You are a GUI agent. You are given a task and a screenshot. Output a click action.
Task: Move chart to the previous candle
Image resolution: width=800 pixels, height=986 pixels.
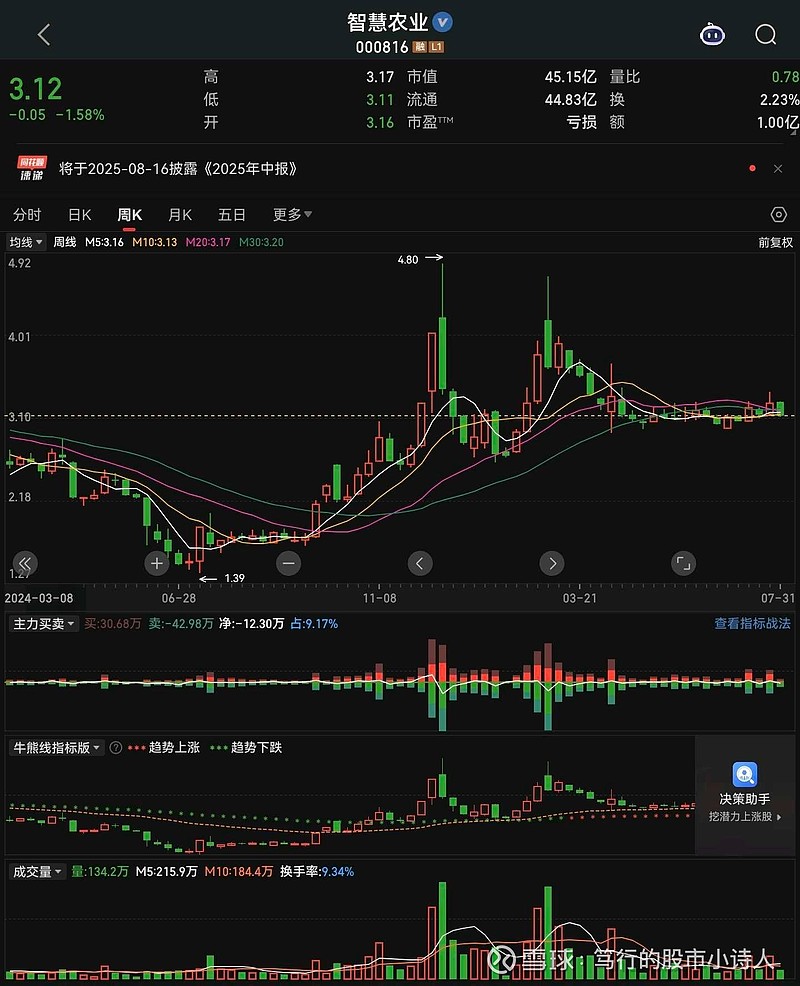tap(420, 563)
